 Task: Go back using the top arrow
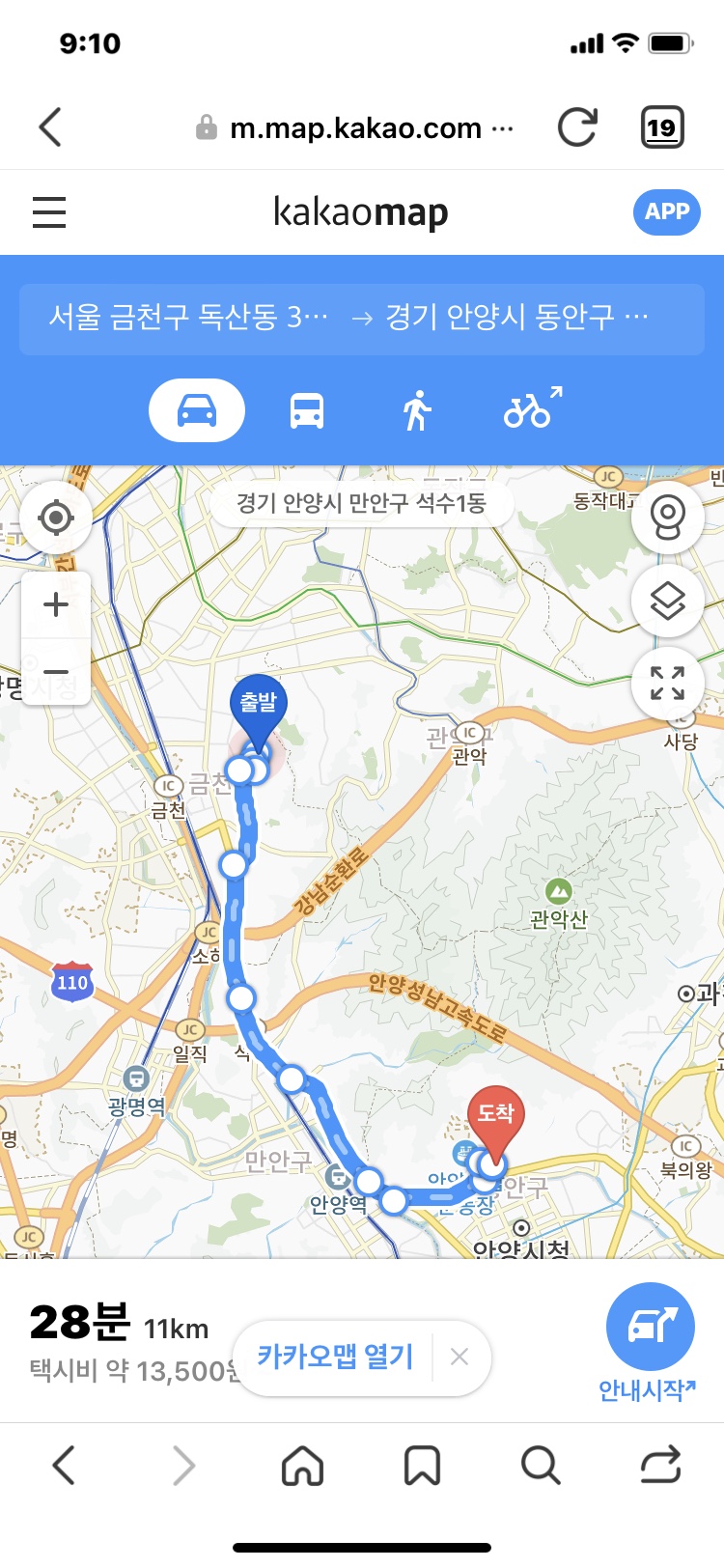[50, 127]
